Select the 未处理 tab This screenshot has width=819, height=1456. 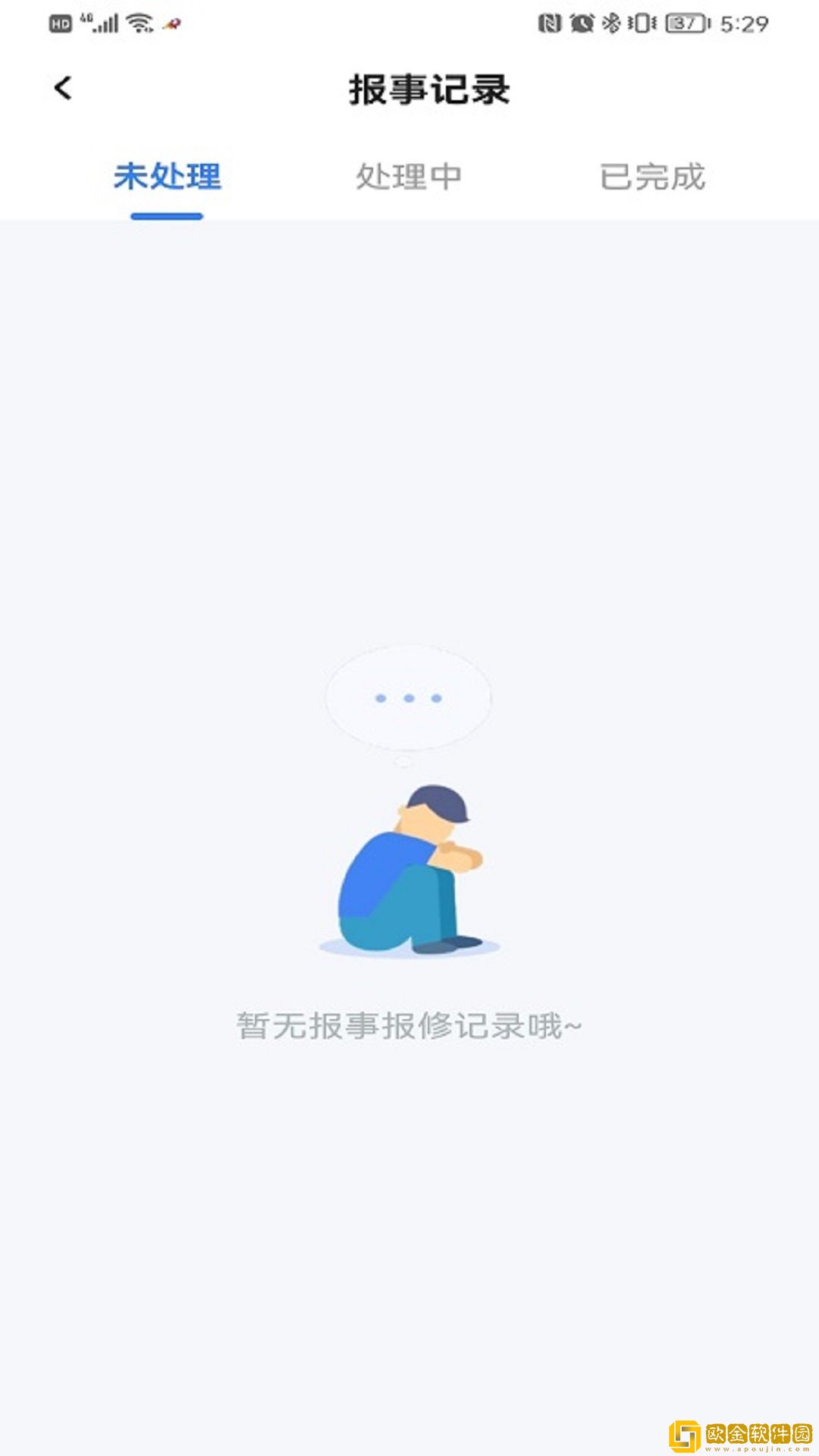[x=167, y=177]
